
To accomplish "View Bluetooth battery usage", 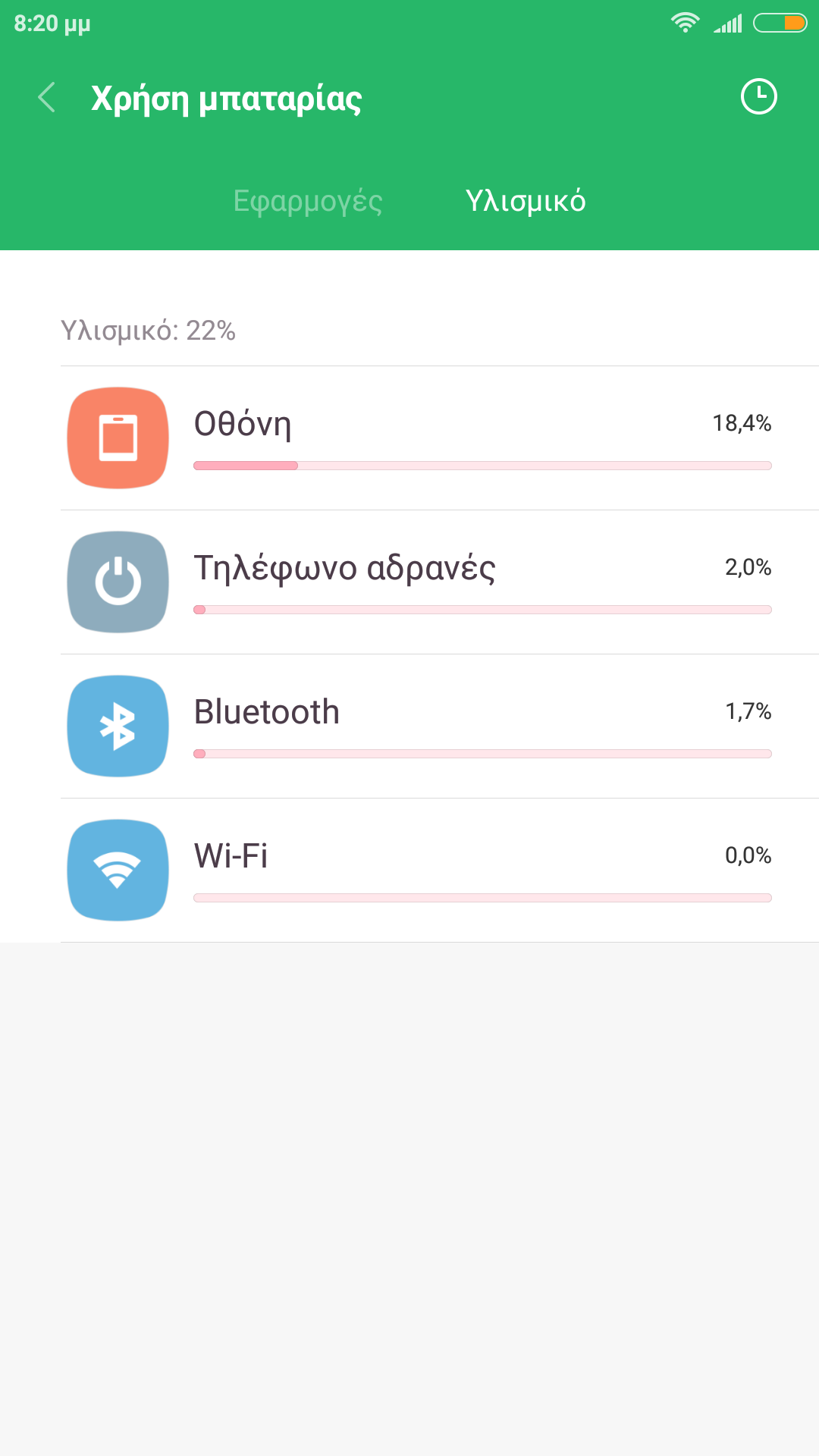I will 440,726.
